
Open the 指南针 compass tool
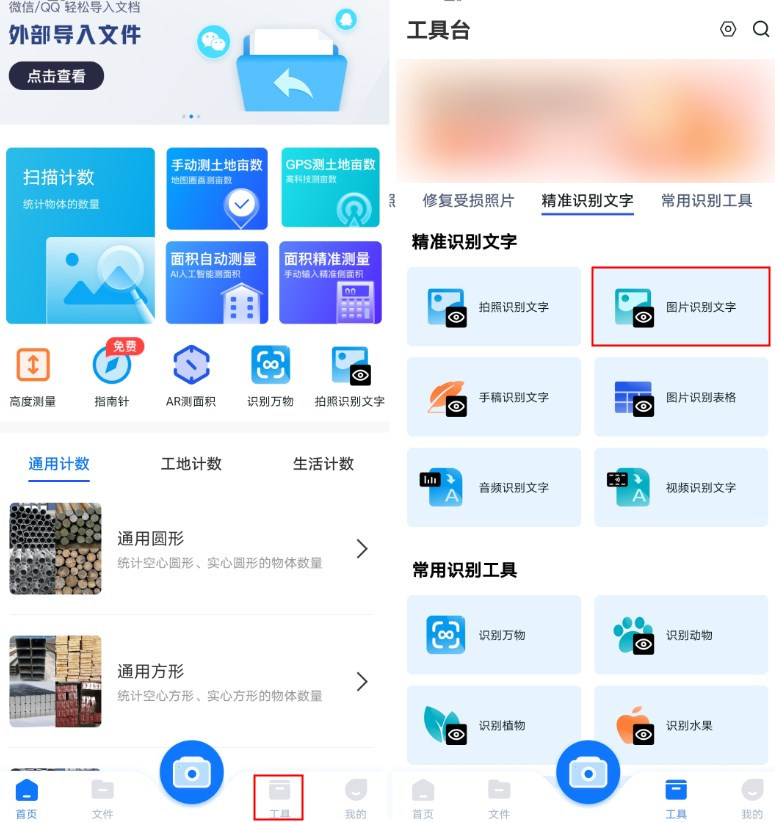tap(113, 375)
